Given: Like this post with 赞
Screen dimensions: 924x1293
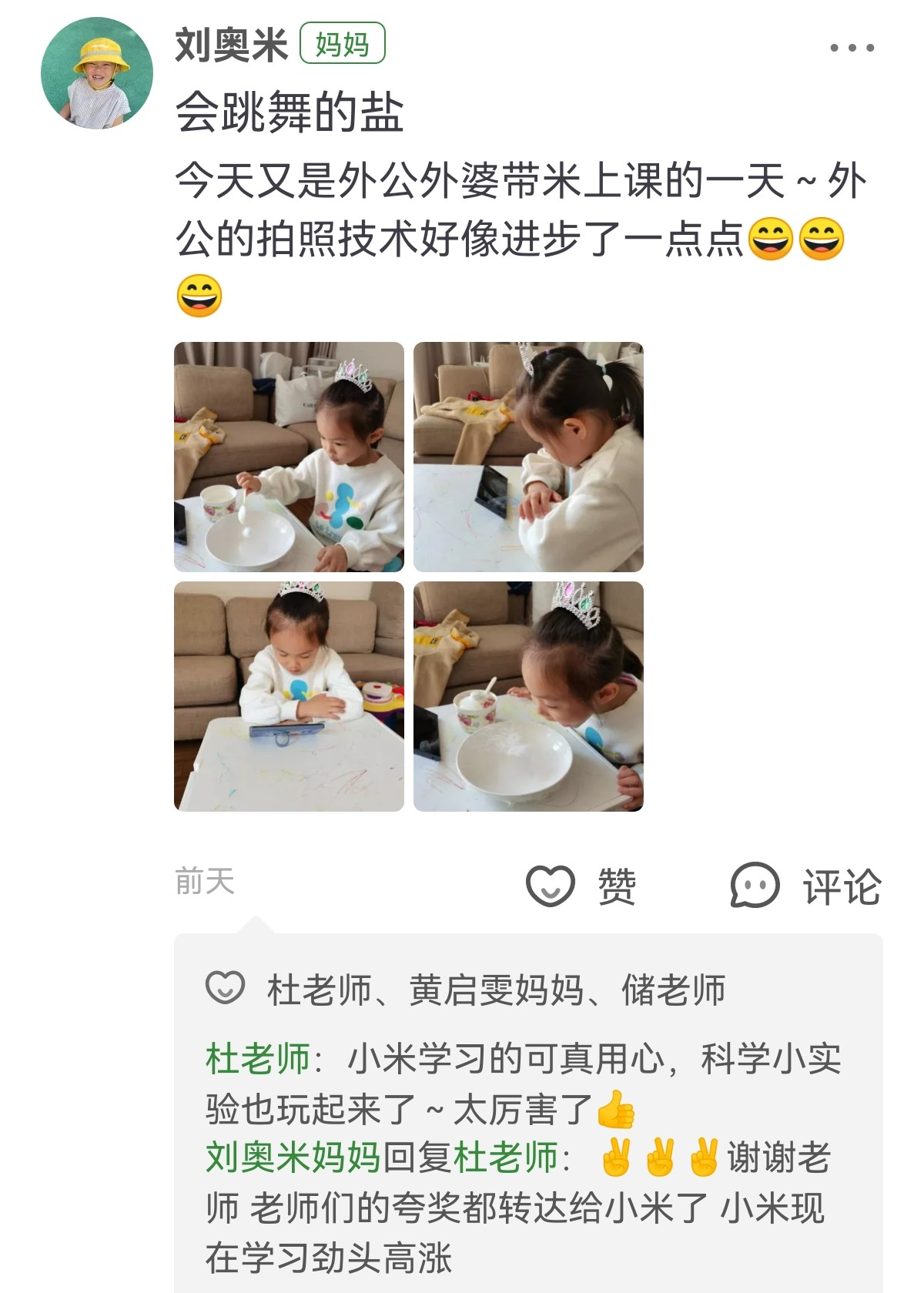Looking at the screenshot, I should 582,885.
